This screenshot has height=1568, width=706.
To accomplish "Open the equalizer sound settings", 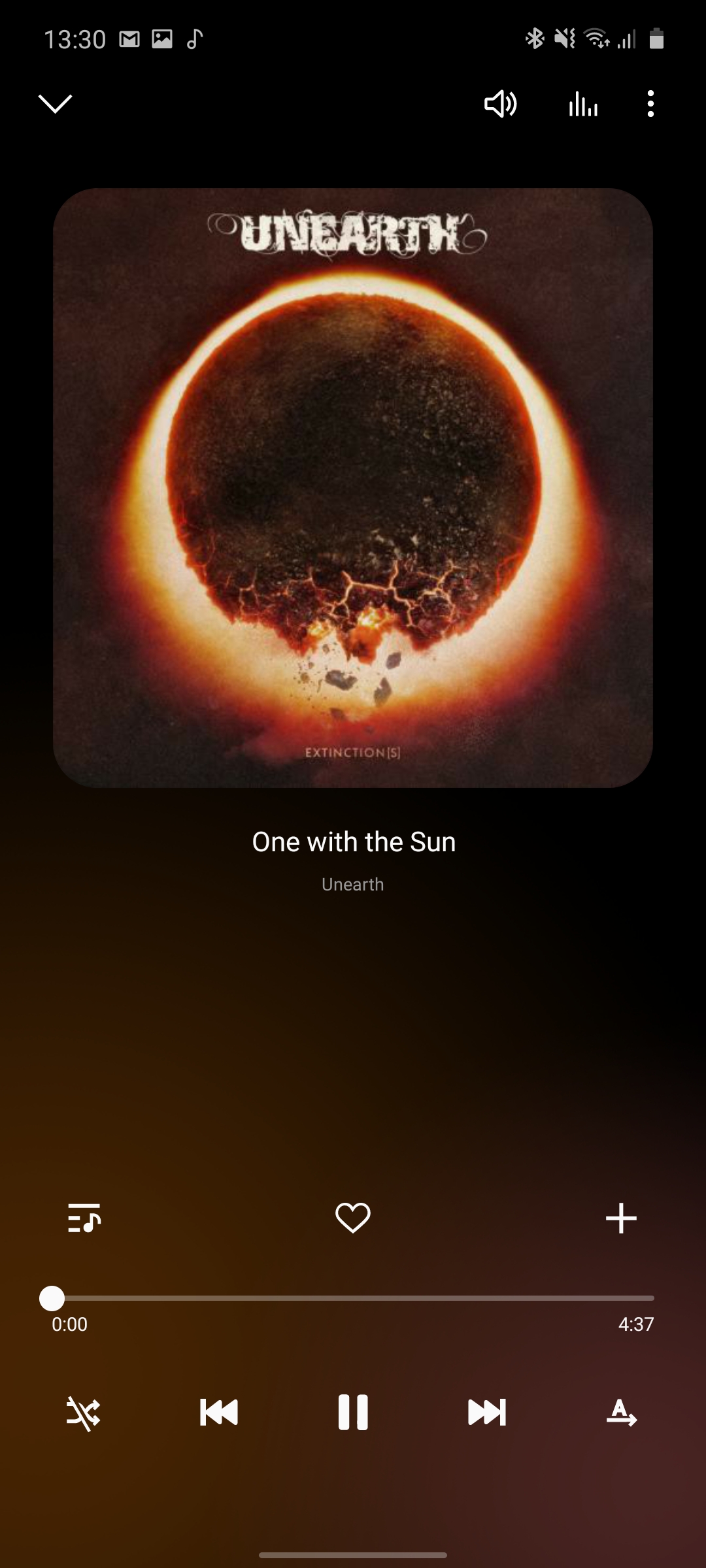I will [x=582, y=104].
